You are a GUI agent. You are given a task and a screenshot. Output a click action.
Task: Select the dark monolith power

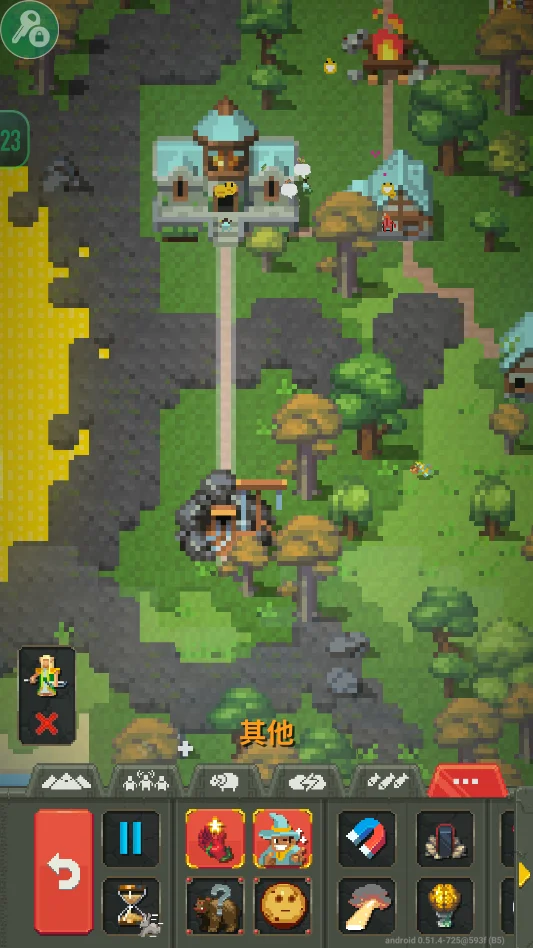[445, 839]
